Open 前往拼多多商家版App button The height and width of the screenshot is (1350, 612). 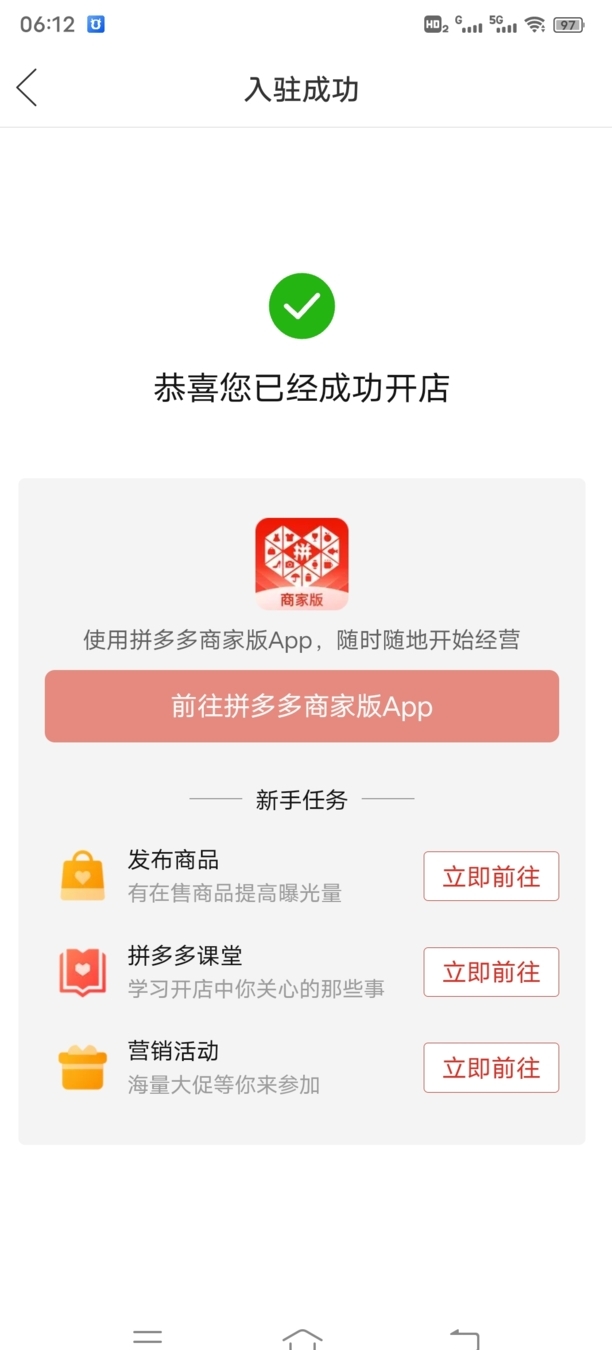click(x=302, y=706)
